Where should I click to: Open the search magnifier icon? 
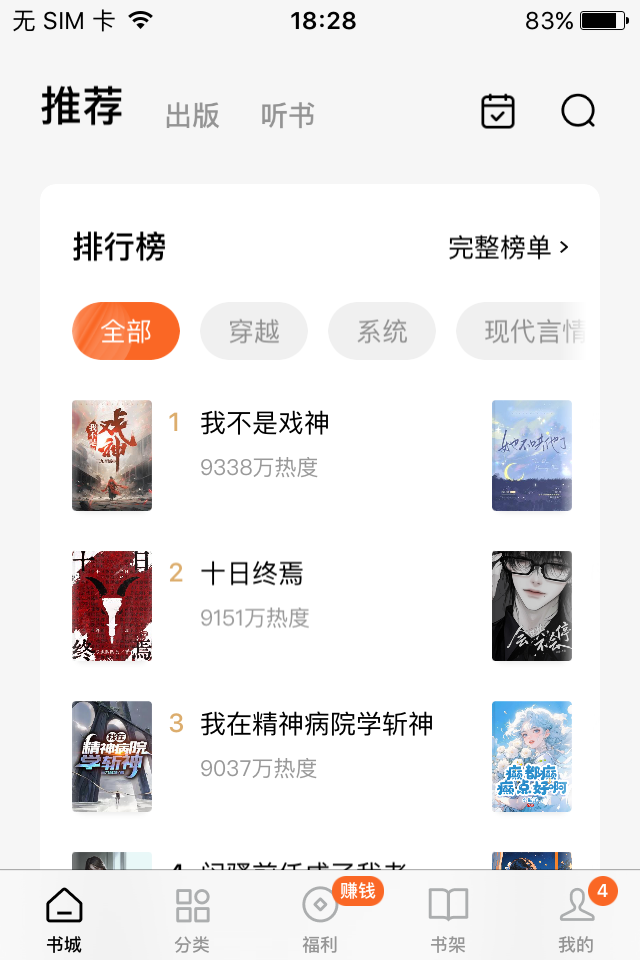pyautogui.click(x=578, y=111)
